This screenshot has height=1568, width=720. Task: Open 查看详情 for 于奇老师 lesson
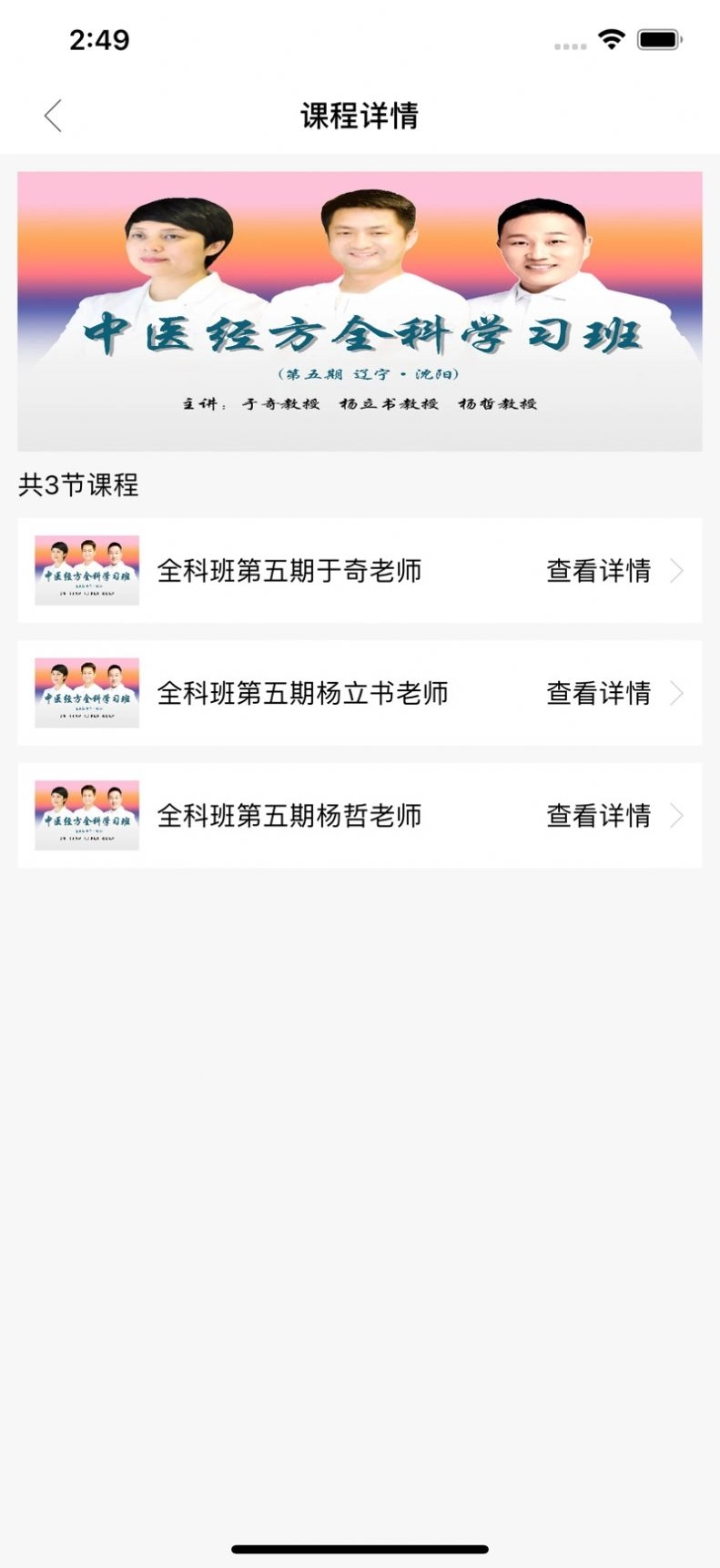point(597,571)
